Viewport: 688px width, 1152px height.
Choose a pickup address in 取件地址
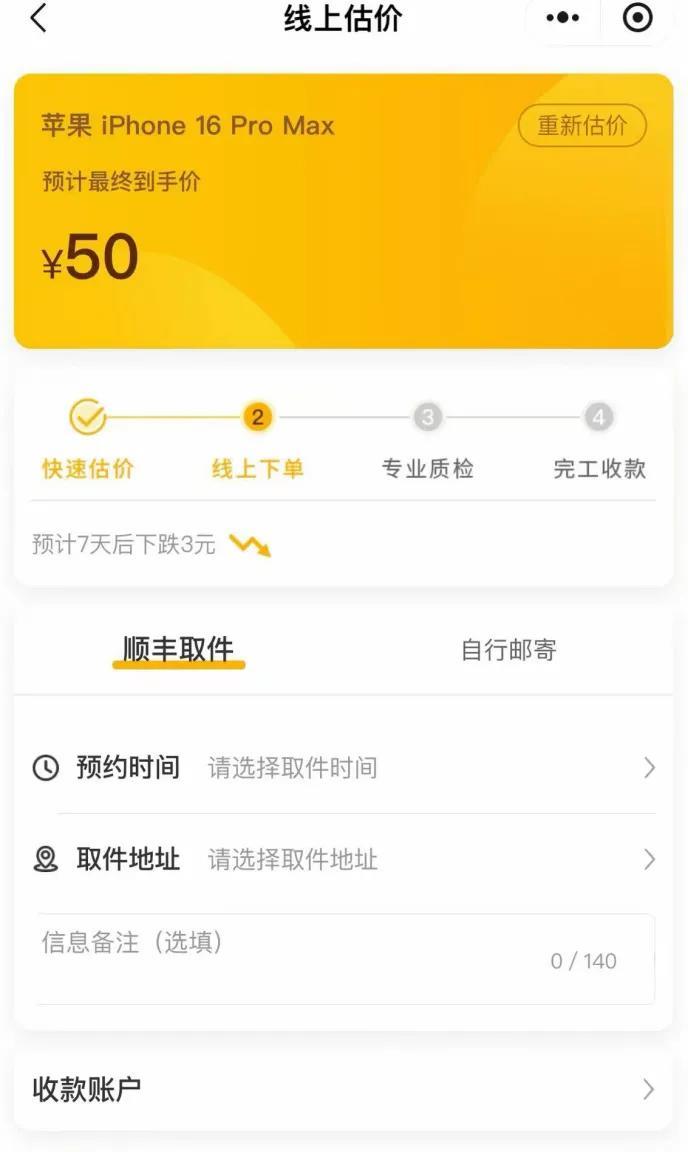(343, 859)
